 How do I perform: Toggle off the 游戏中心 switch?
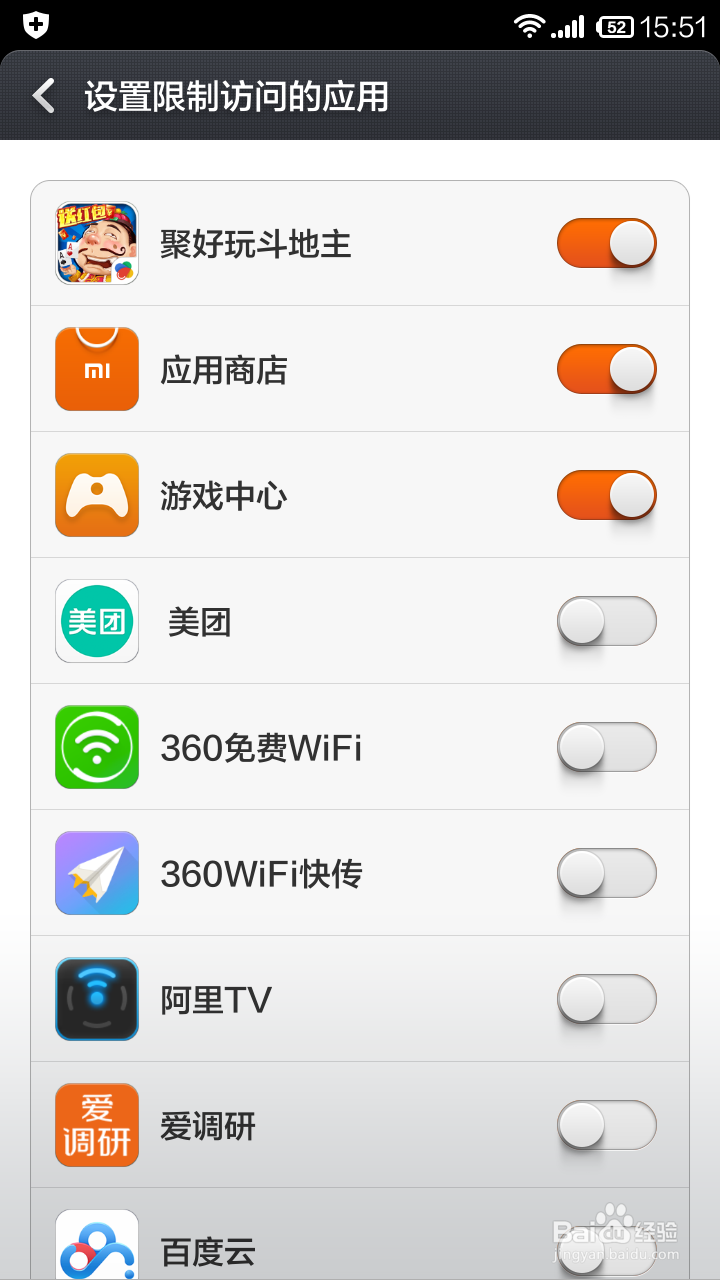point(606,495)
